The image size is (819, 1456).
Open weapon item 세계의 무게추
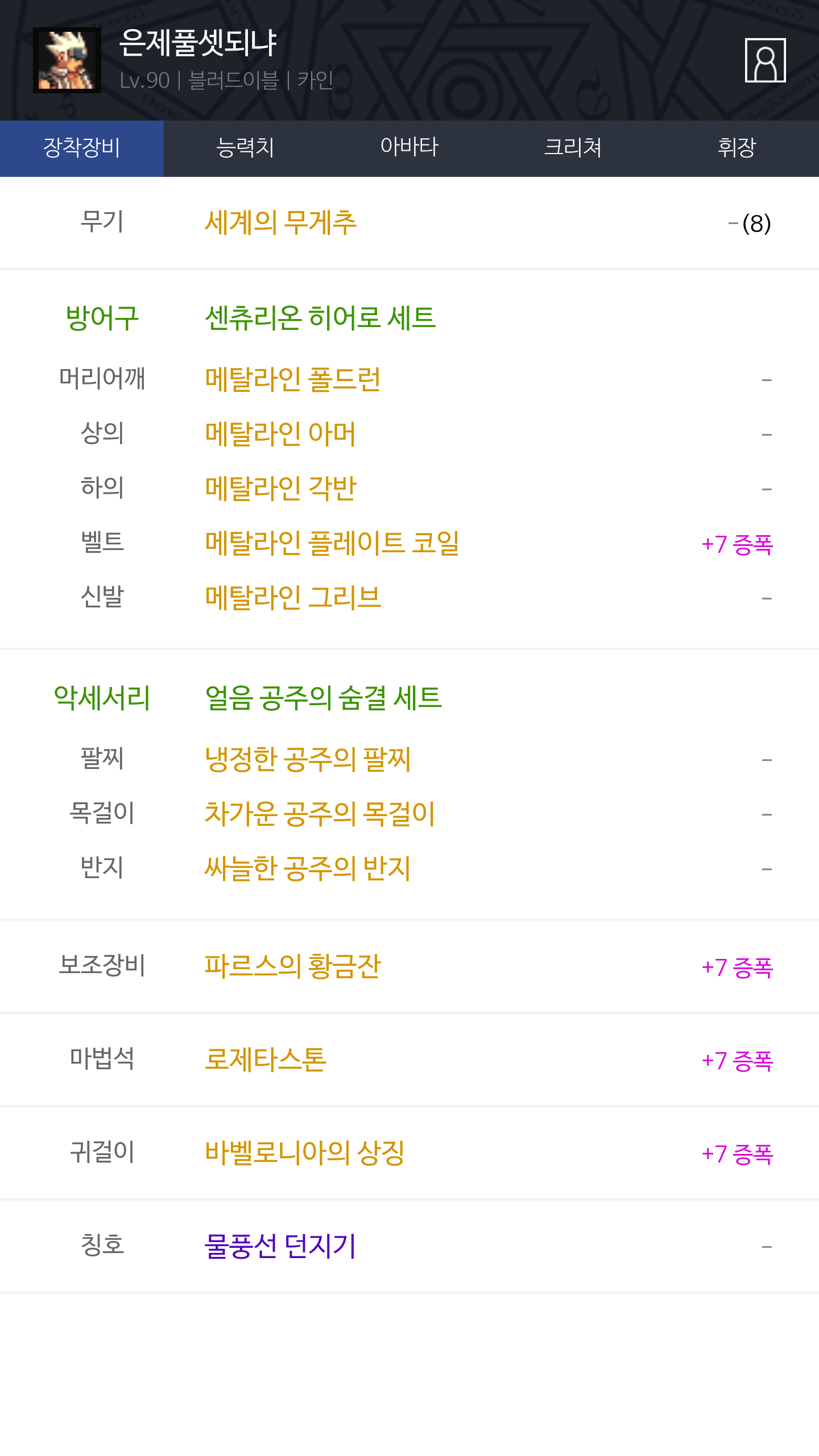tap(280, 222)
